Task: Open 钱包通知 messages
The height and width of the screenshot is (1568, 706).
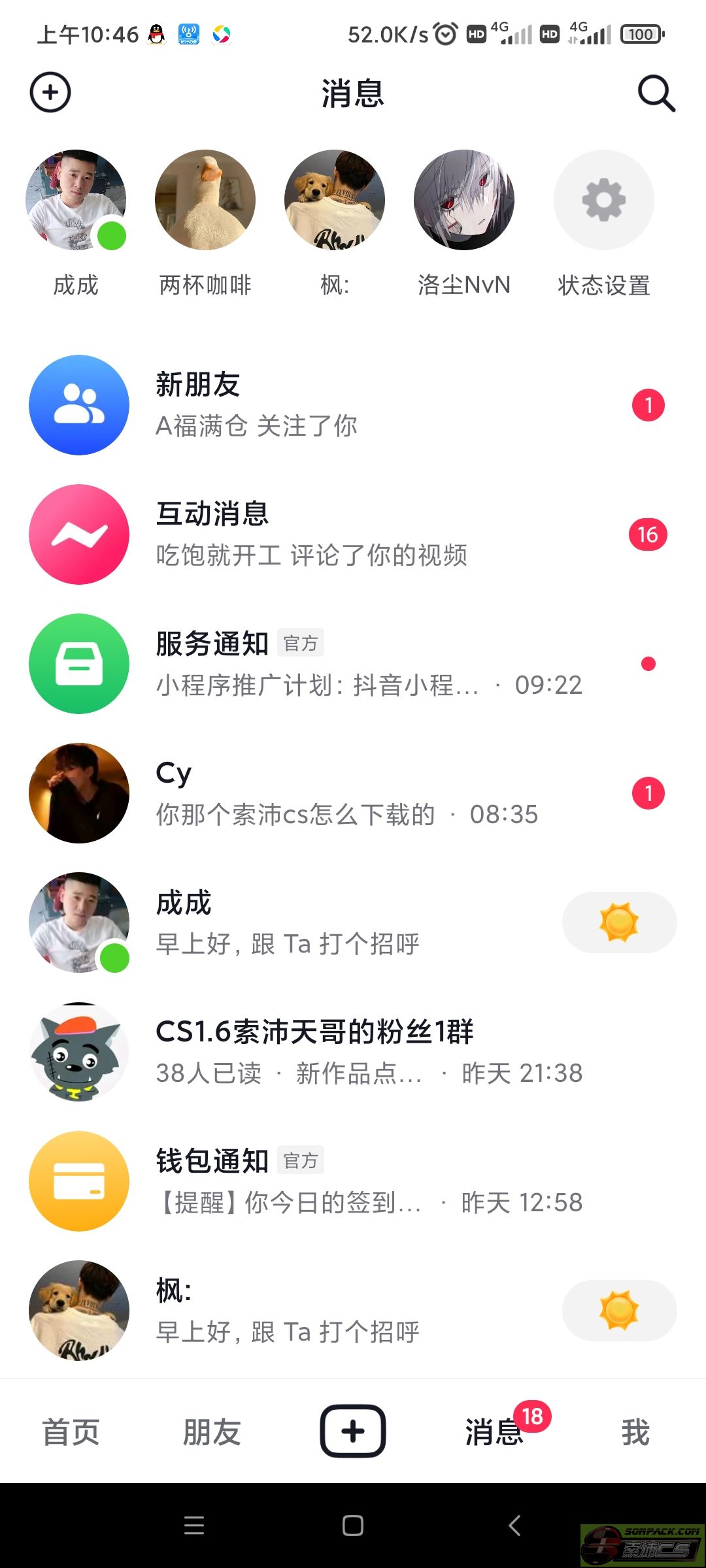Action: point(353,1181)
